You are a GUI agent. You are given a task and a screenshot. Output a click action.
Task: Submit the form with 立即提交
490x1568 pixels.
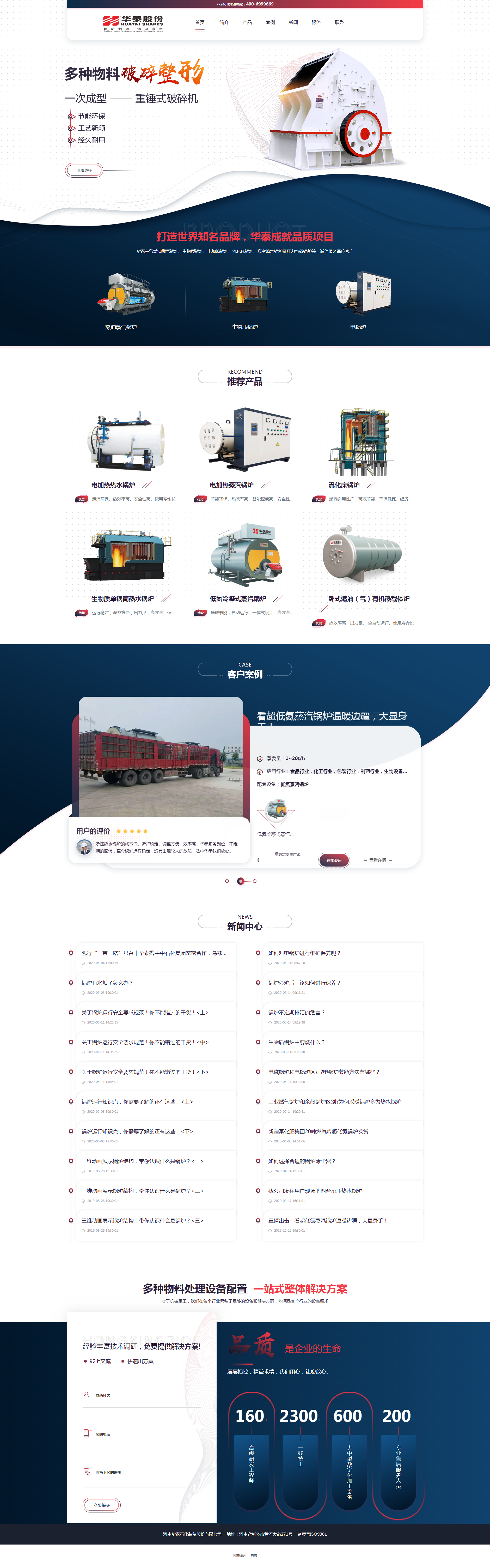[102, 1505]
